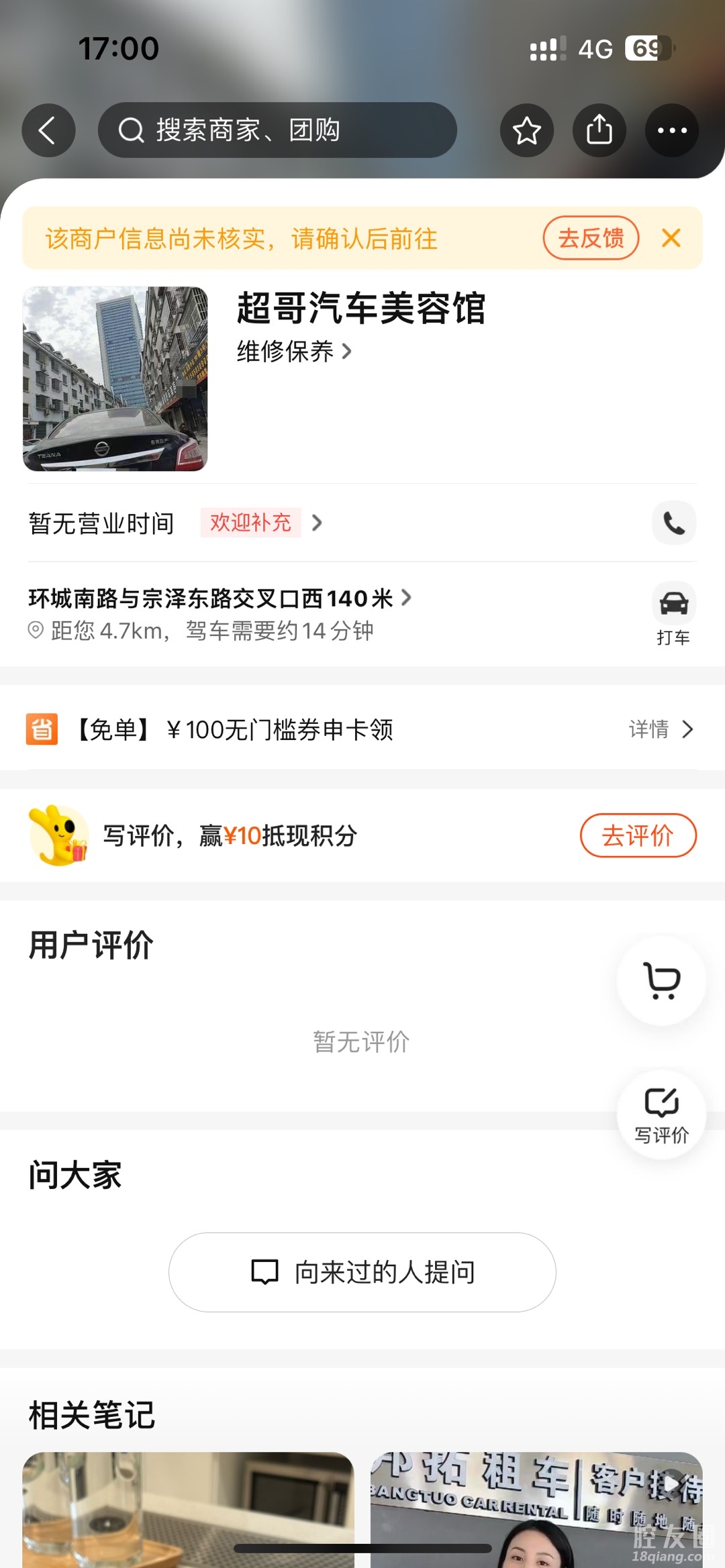Share this merchant page
The height and width of the screenshot is (1568, 725).
[599, 130]
